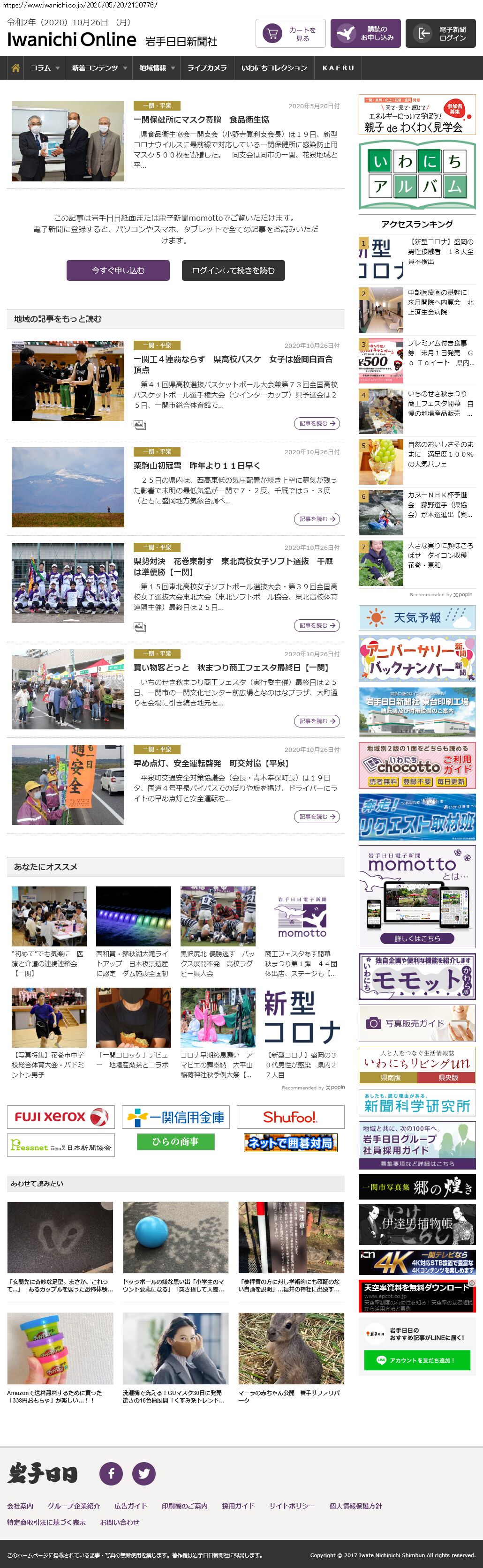
Task: Expand the 新着コンテンツ menu
Action: tap(98, 68)
